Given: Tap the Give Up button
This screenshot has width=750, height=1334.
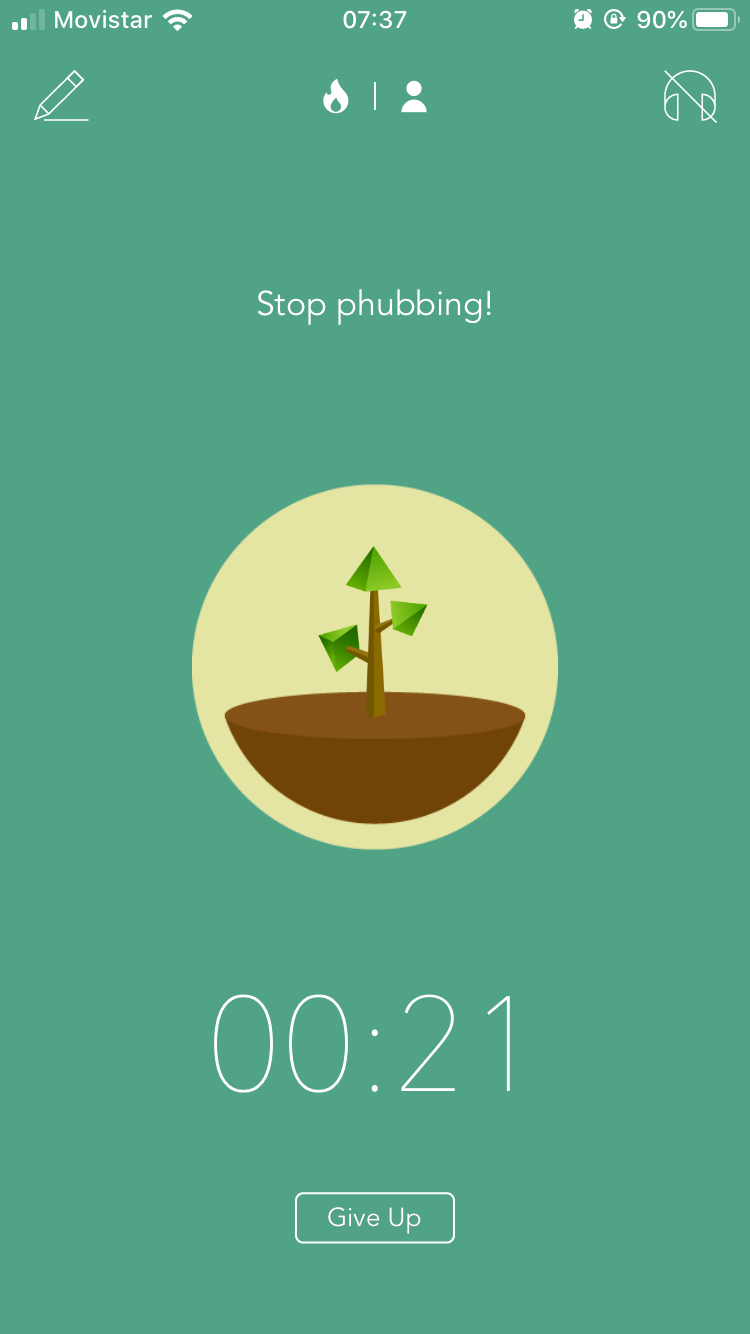Looking at the screenshot, I should point(375,1218).
